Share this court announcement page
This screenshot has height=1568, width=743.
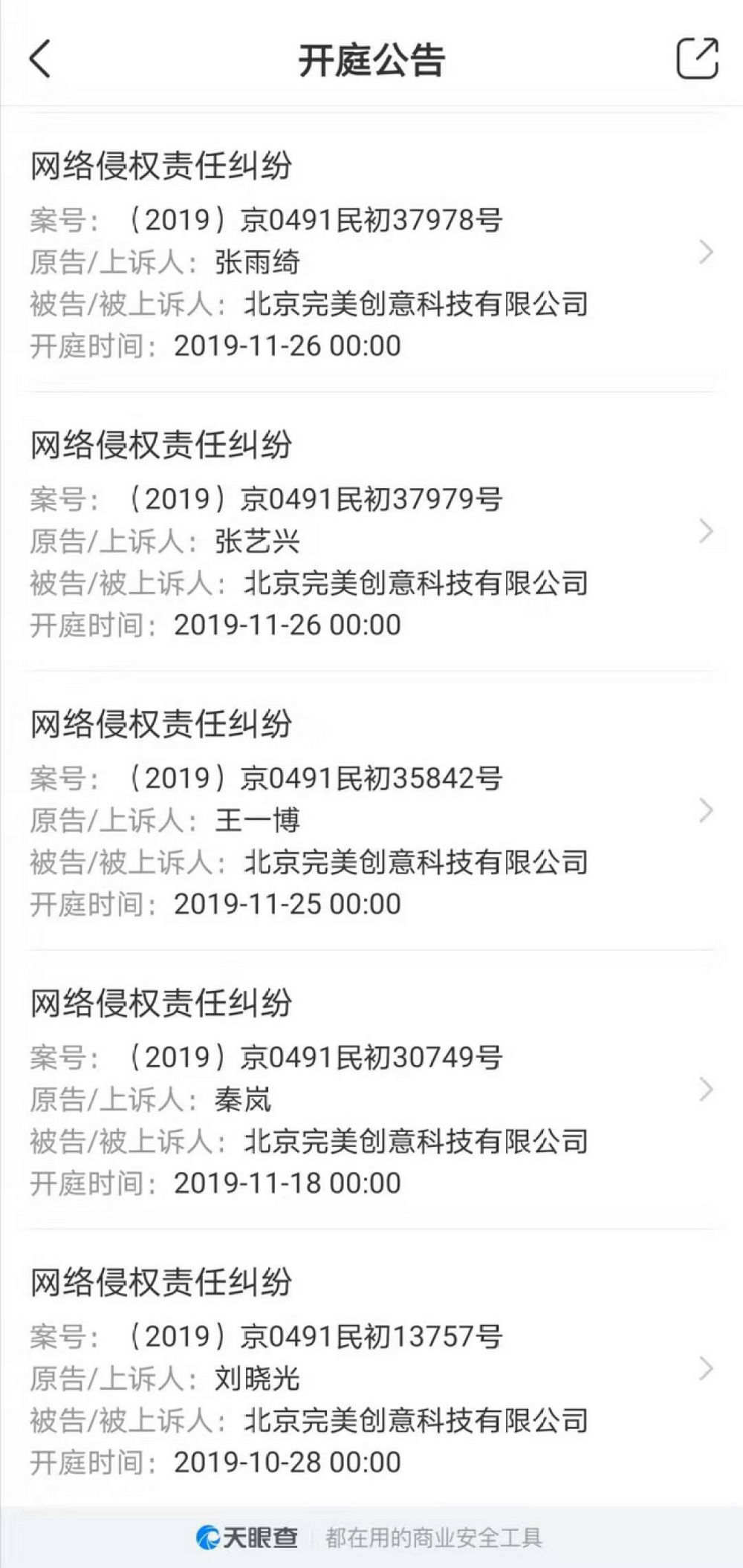(697, 58)
